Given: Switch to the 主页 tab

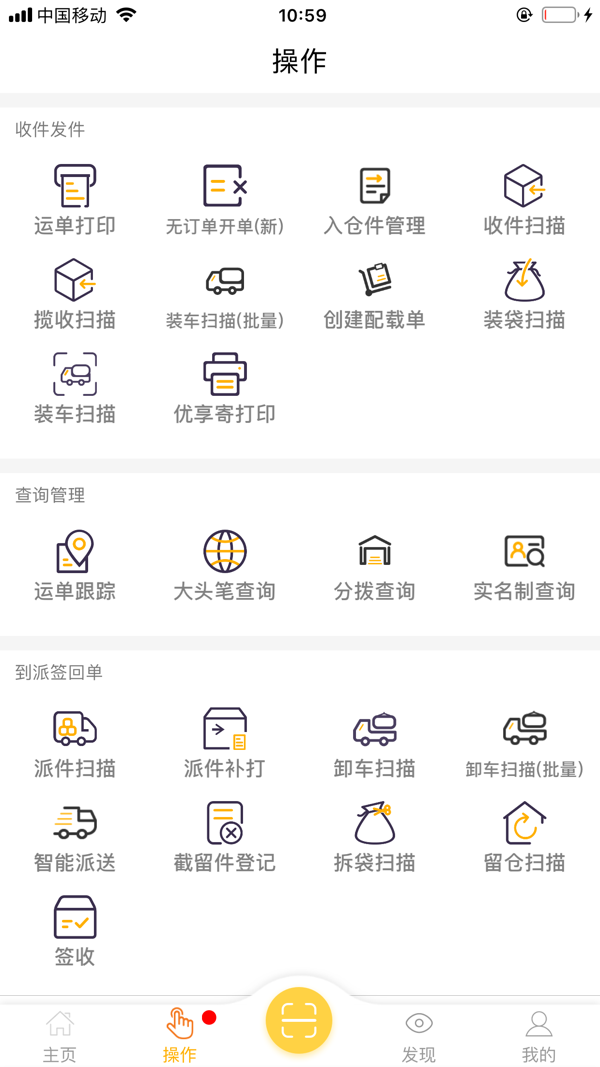Looking at the screenshot, I should 59,1036.
